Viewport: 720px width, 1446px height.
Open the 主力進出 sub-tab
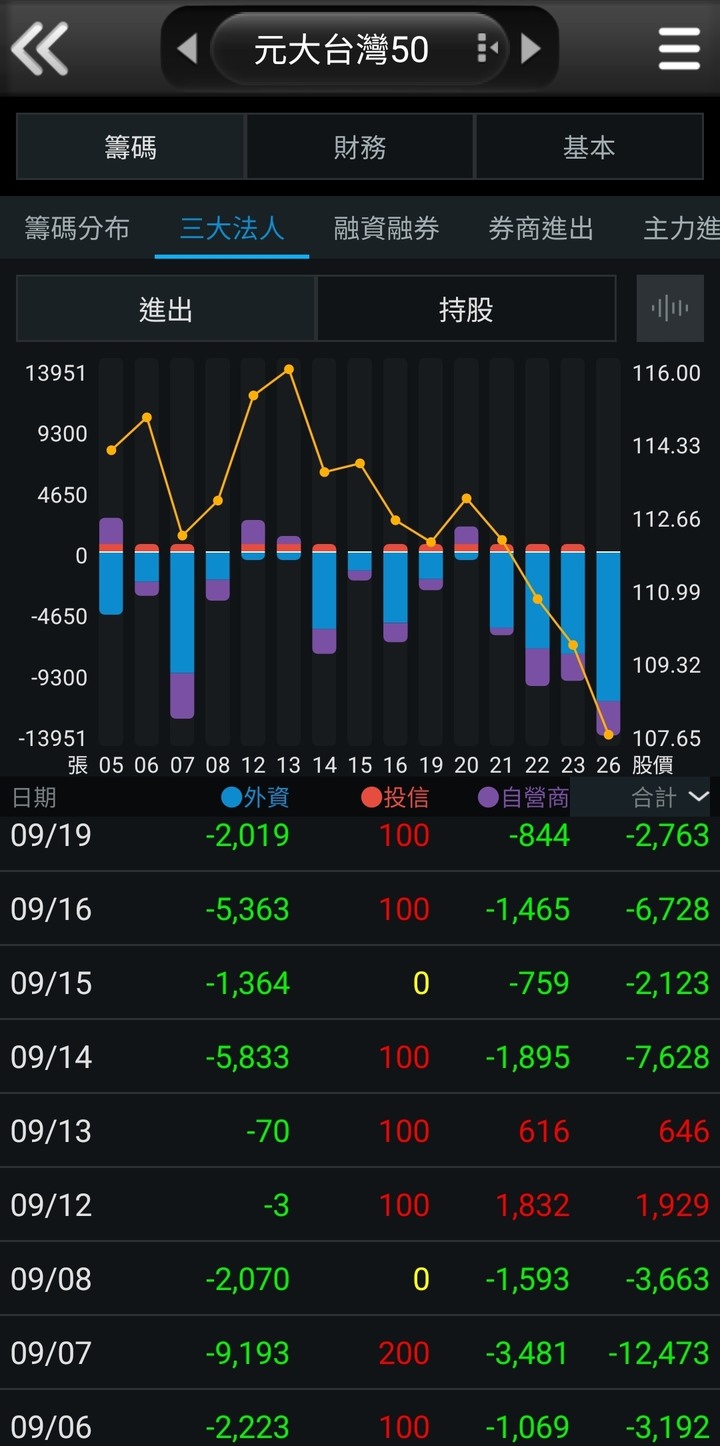(682, 229)
